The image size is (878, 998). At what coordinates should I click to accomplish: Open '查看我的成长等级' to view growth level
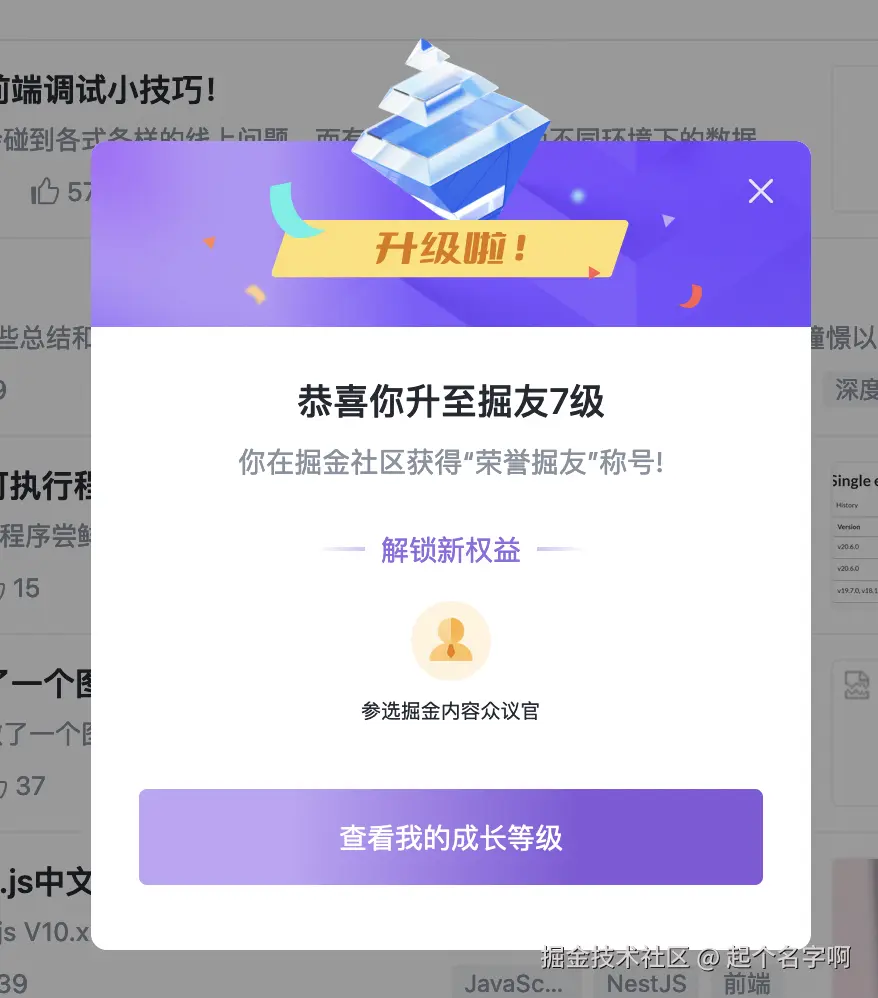tap(450, 837)
